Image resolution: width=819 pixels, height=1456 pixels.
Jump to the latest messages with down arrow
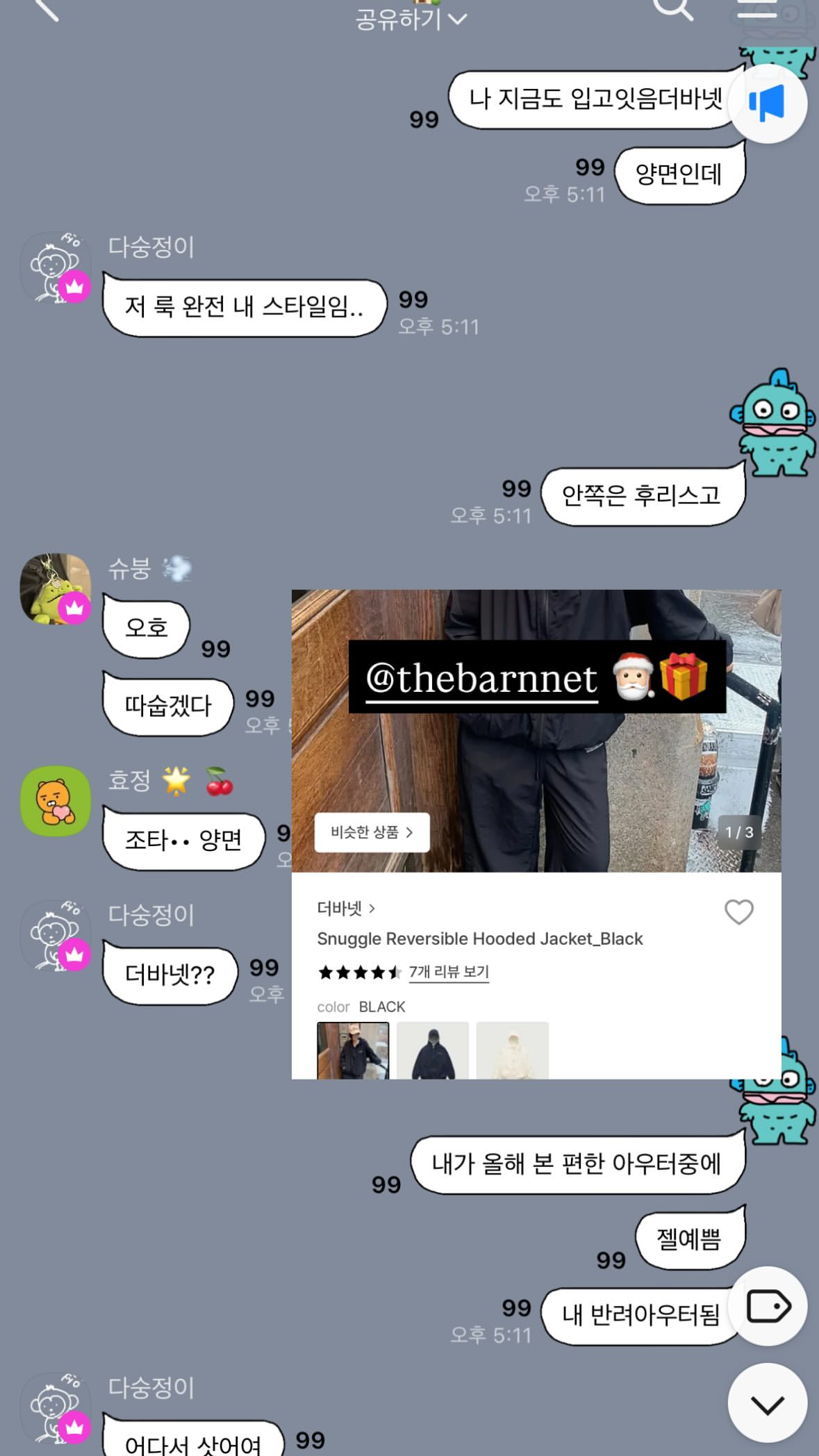[768, 1403]
